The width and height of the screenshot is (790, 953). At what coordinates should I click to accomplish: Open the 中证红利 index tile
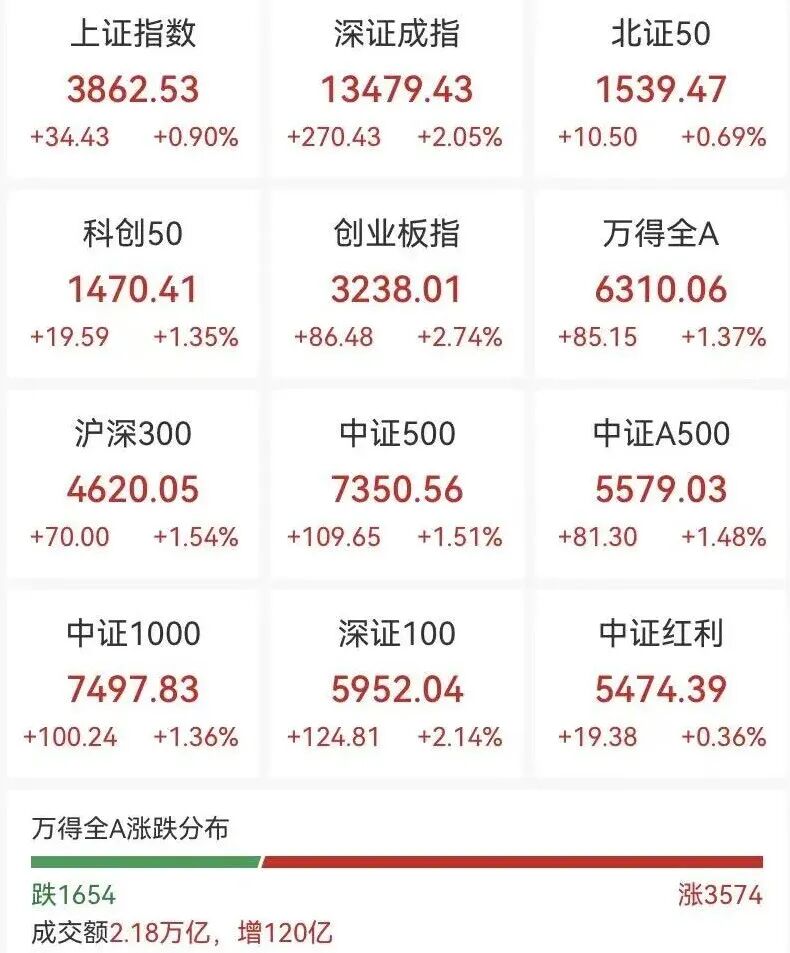coord(660,688)
